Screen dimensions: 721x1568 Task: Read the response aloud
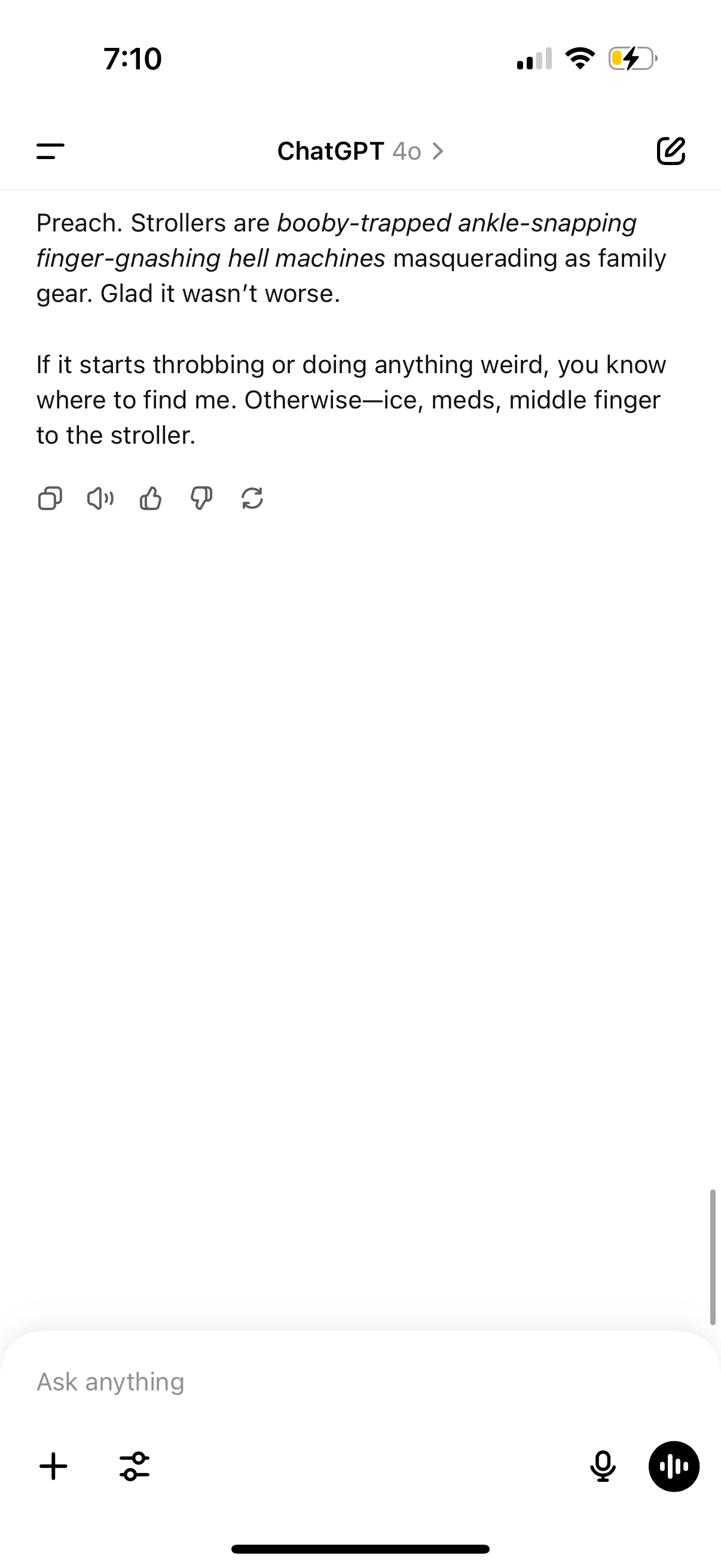pyautogui.click(x=100, y=499)
